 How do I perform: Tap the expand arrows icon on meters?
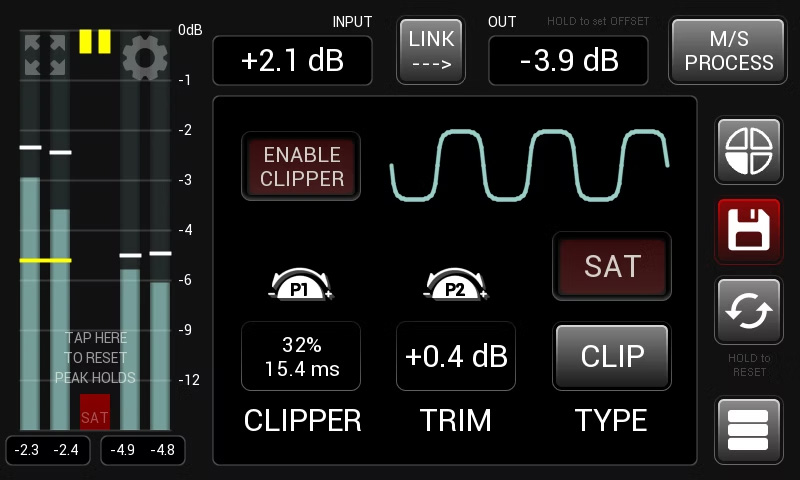tap(45, 55)
